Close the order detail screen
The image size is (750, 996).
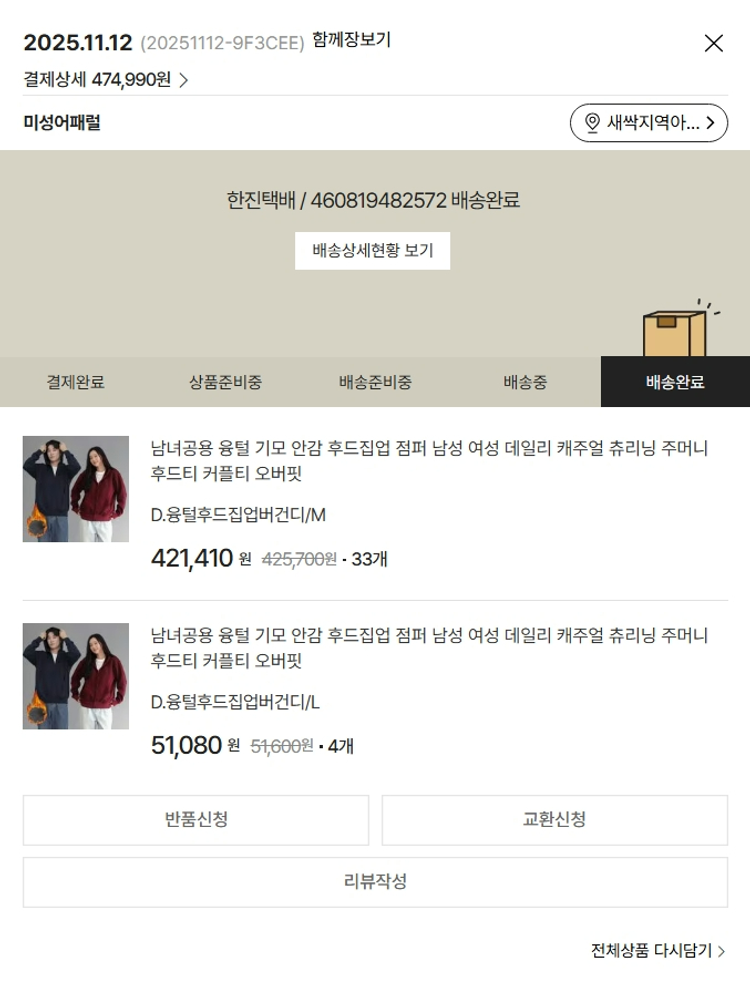coord(713,43)
